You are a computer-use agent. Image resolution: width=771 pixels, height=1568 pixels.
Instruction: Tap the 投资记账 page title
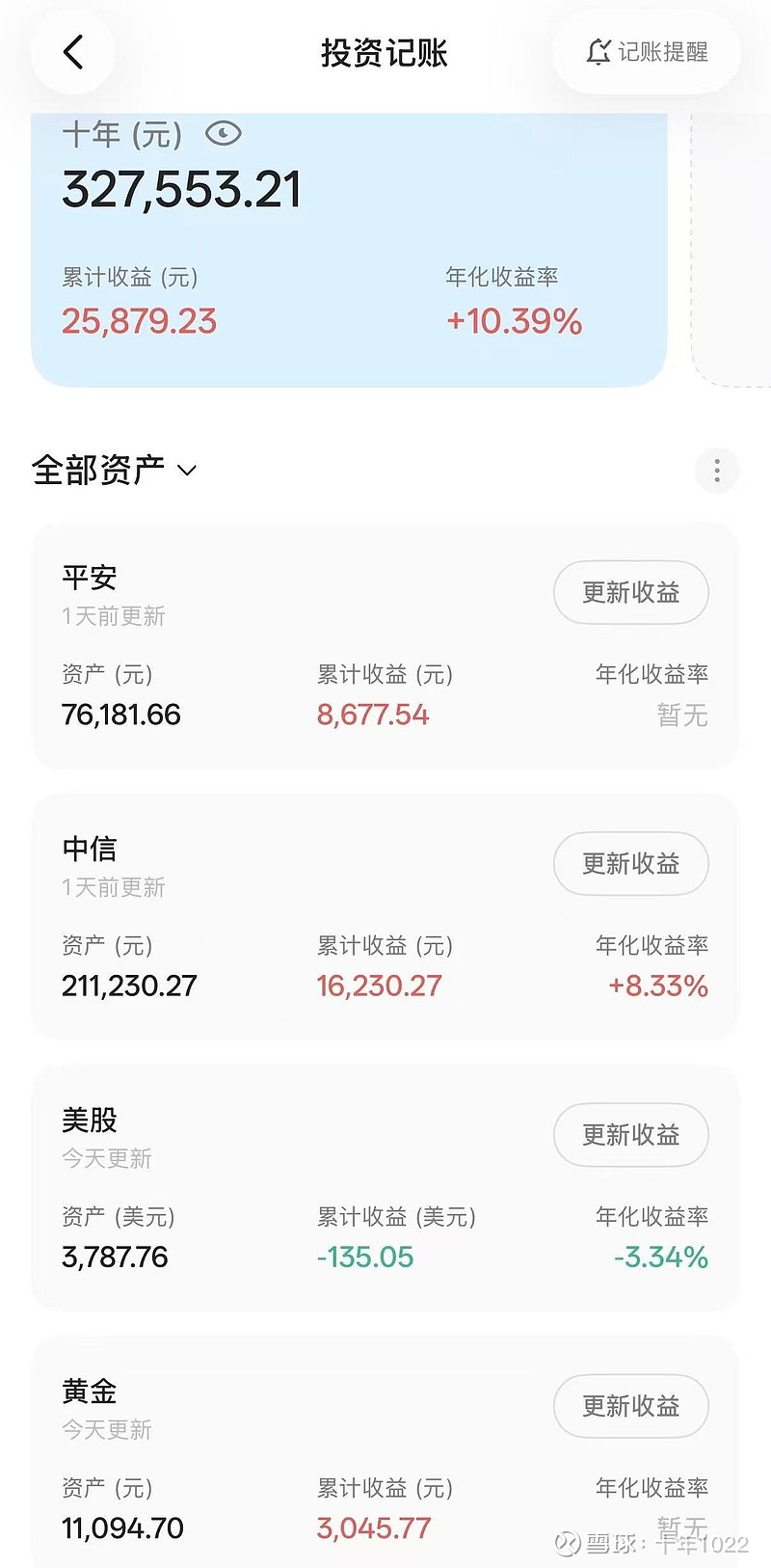tap(385, 53)
